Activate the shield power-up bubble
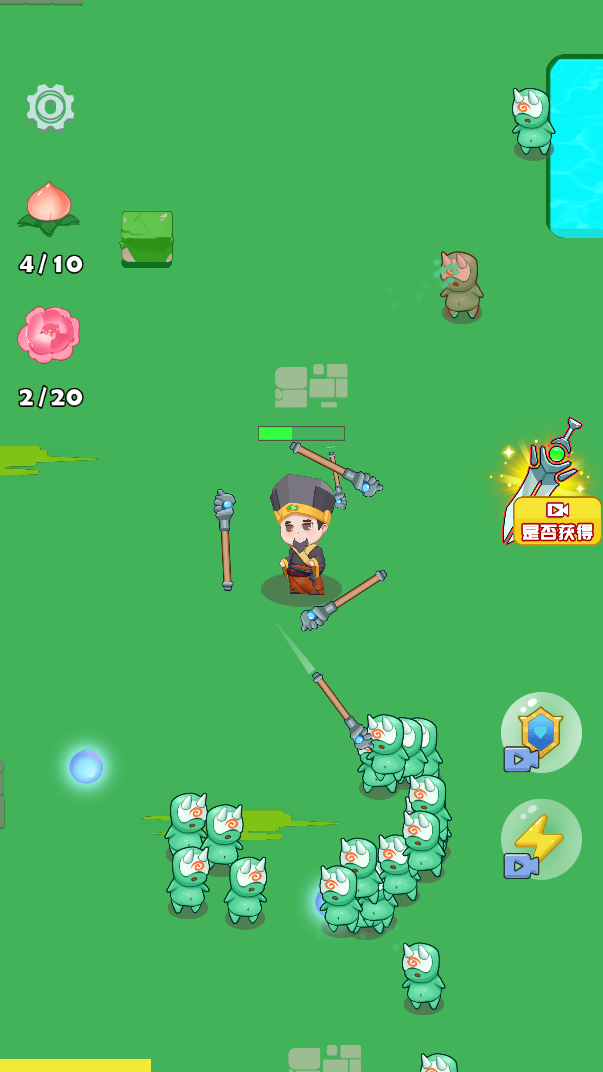Viewport: 603px width, 1072px height. [x=541, y=733]
